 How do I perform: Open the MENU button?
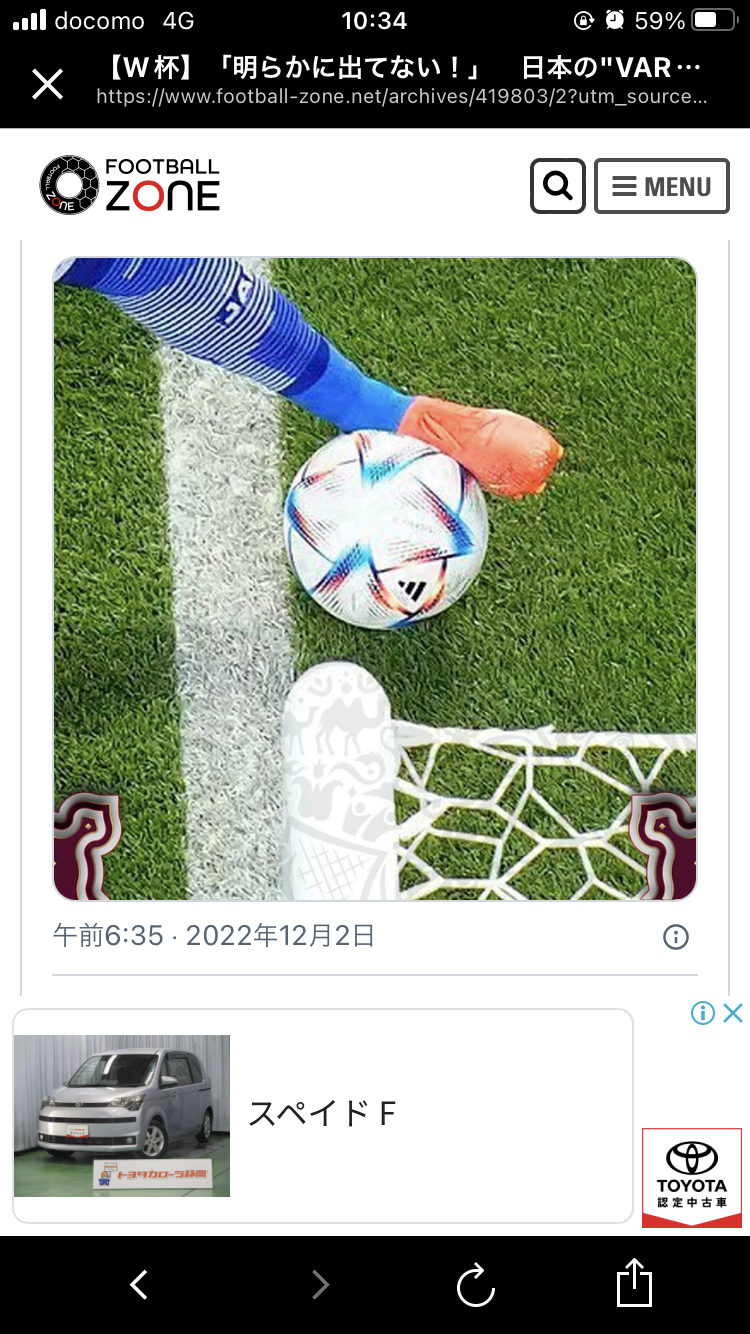[662, 186]
